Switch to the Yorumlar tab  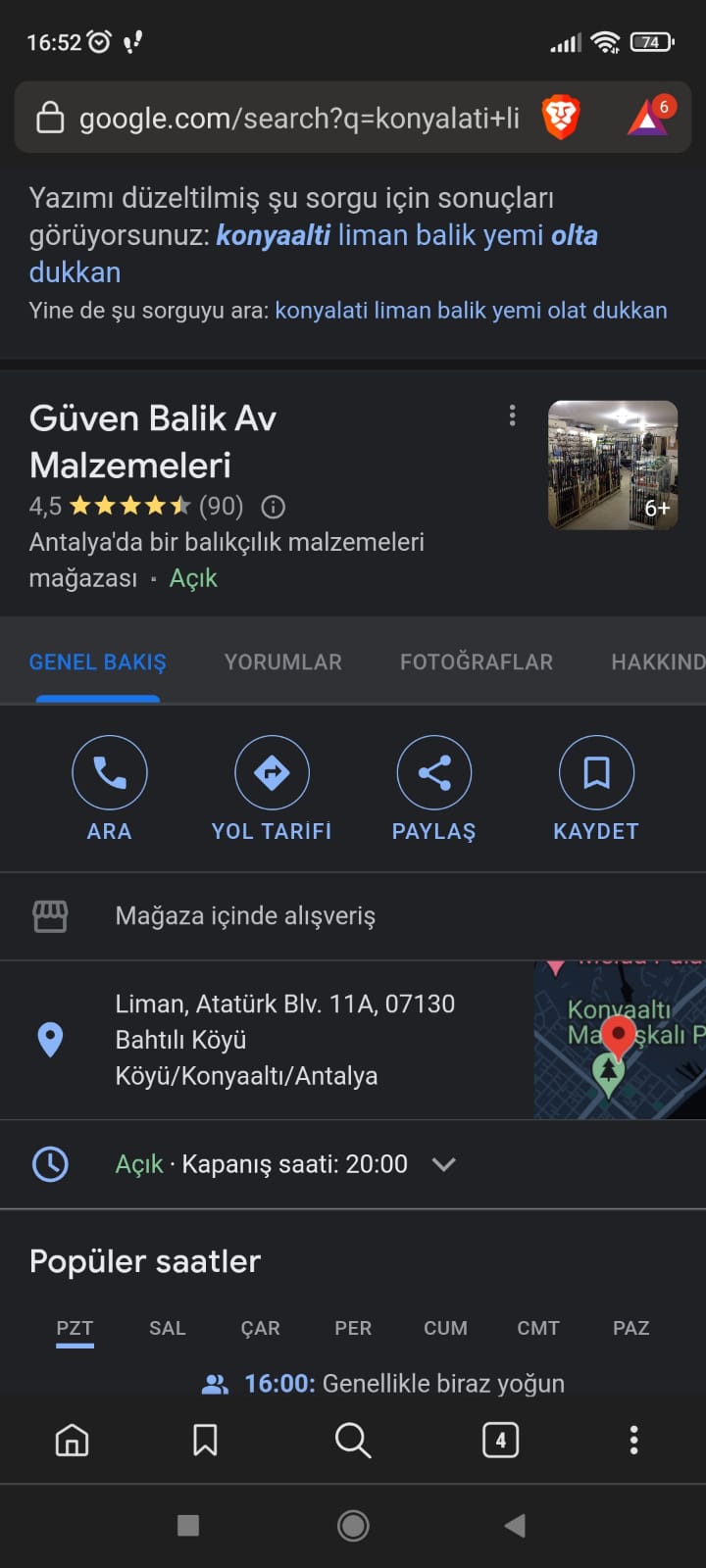(x=283, y=662)
